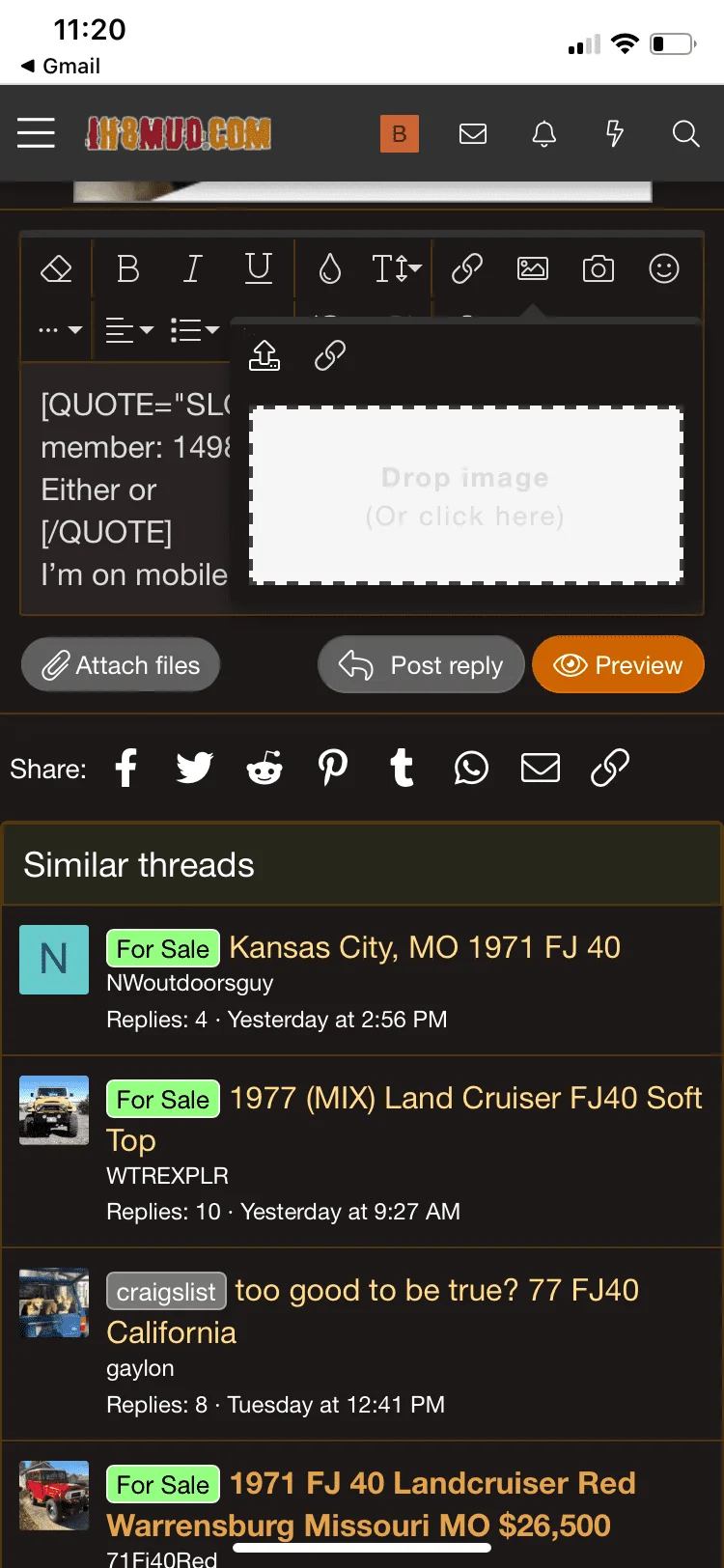Insert an emoji smiley
The width and height of the screenshot is (724, 1568).
click(x=664, y=268)
